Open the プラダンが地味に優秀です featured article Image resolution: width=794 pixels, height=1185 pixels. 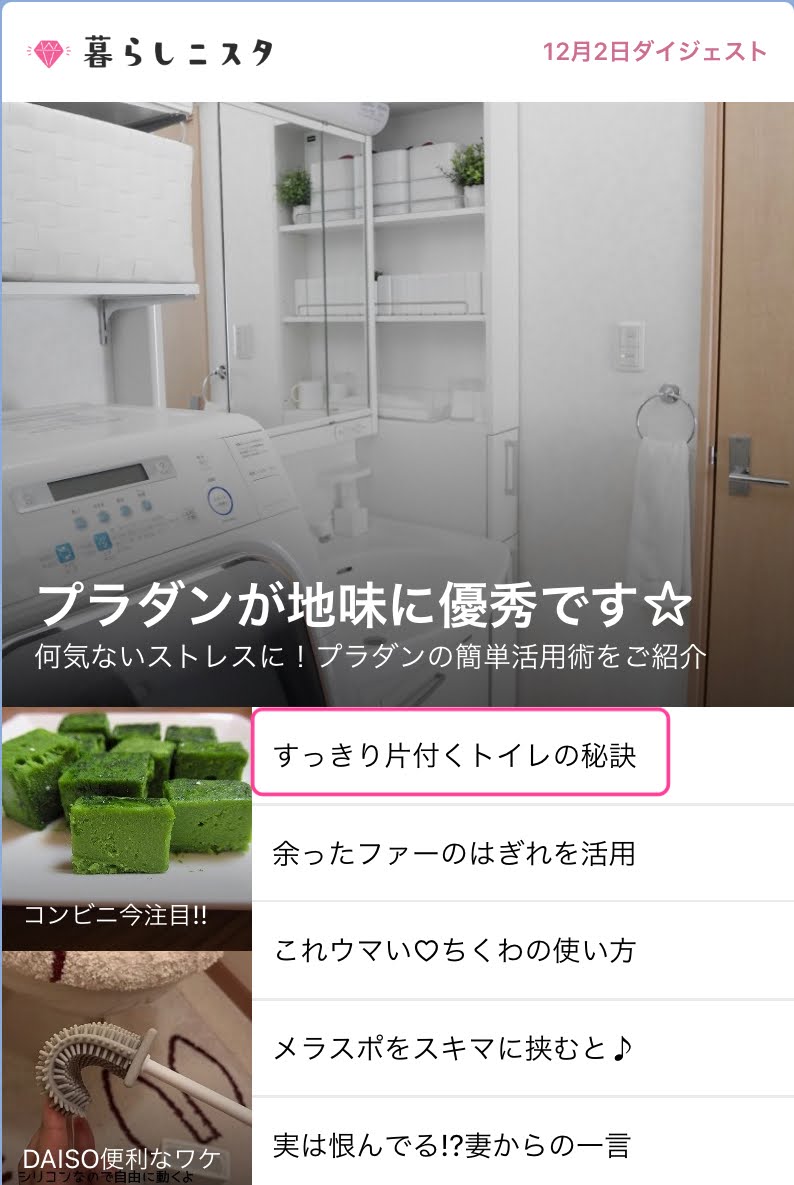(397, 403)
